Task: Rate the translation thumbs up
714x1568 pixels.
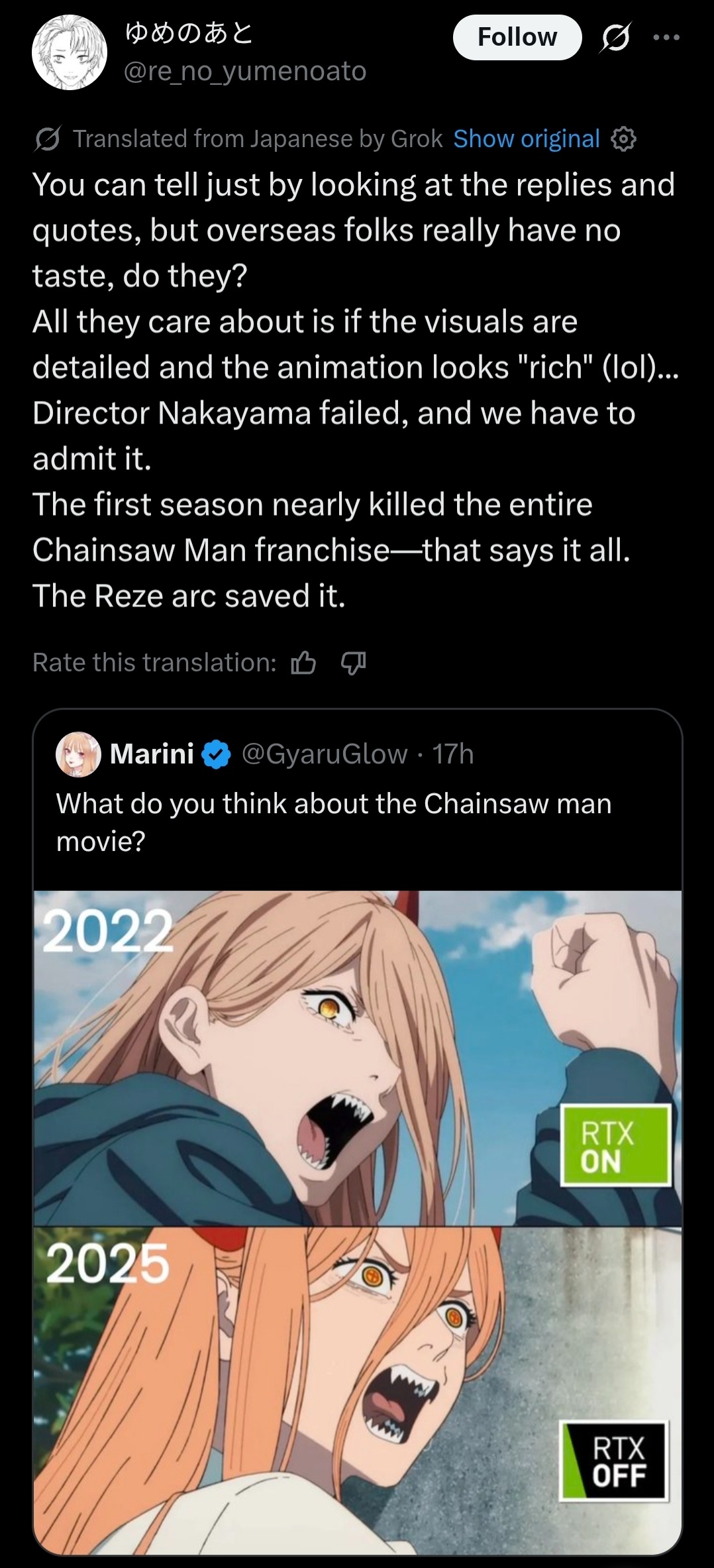Action: [303, 662]
